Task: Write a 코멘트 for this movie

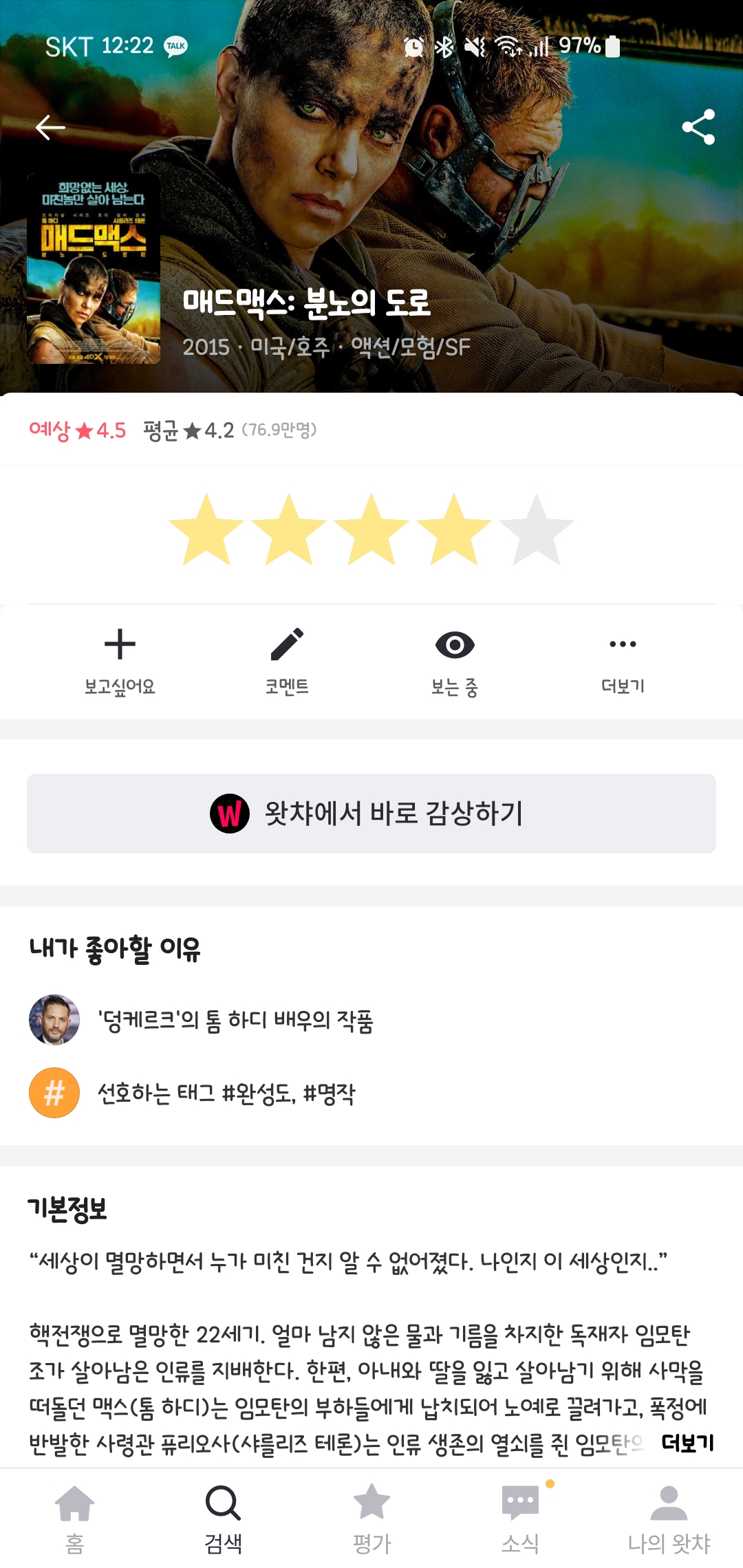Action: coord(287,660)
